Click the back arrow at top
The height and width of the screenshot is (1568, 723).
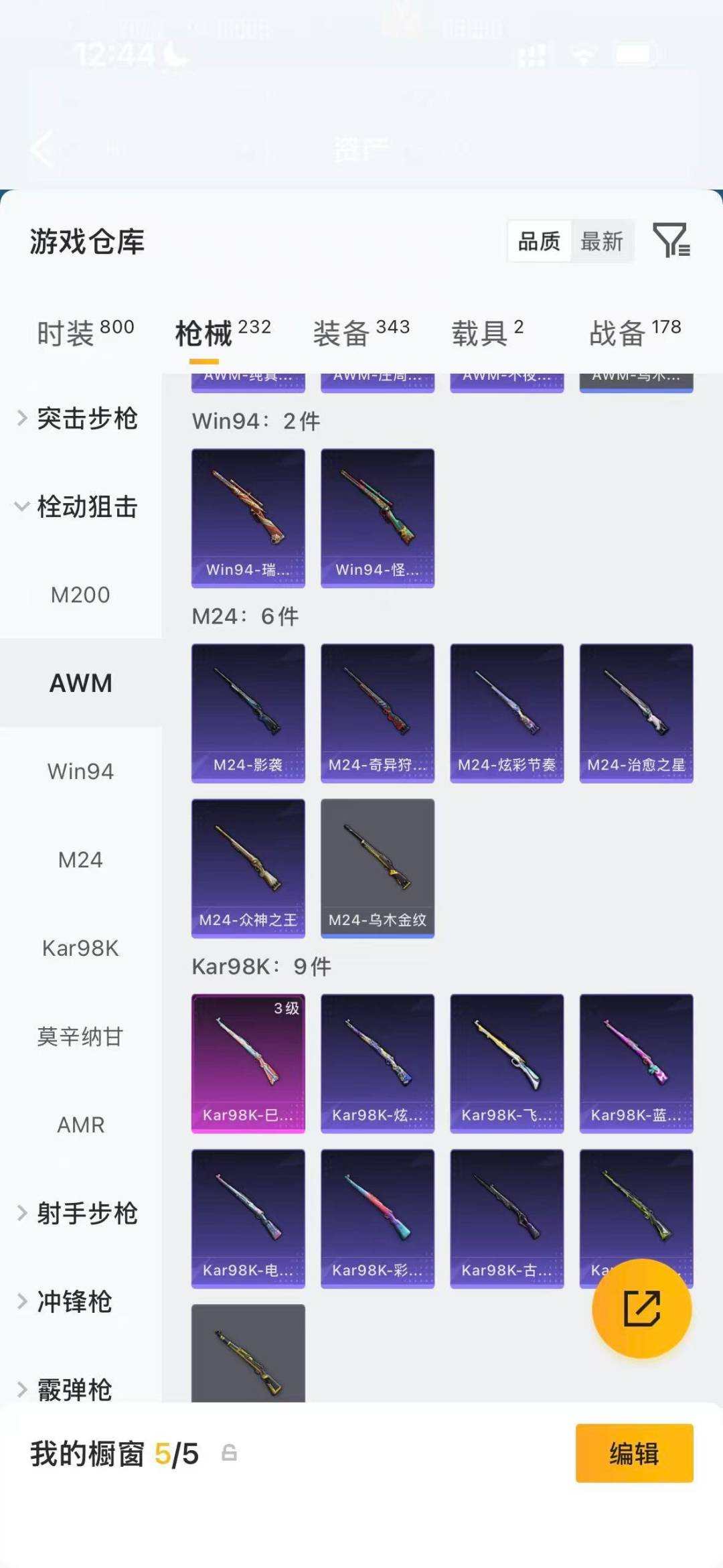(x=40, y=149)
